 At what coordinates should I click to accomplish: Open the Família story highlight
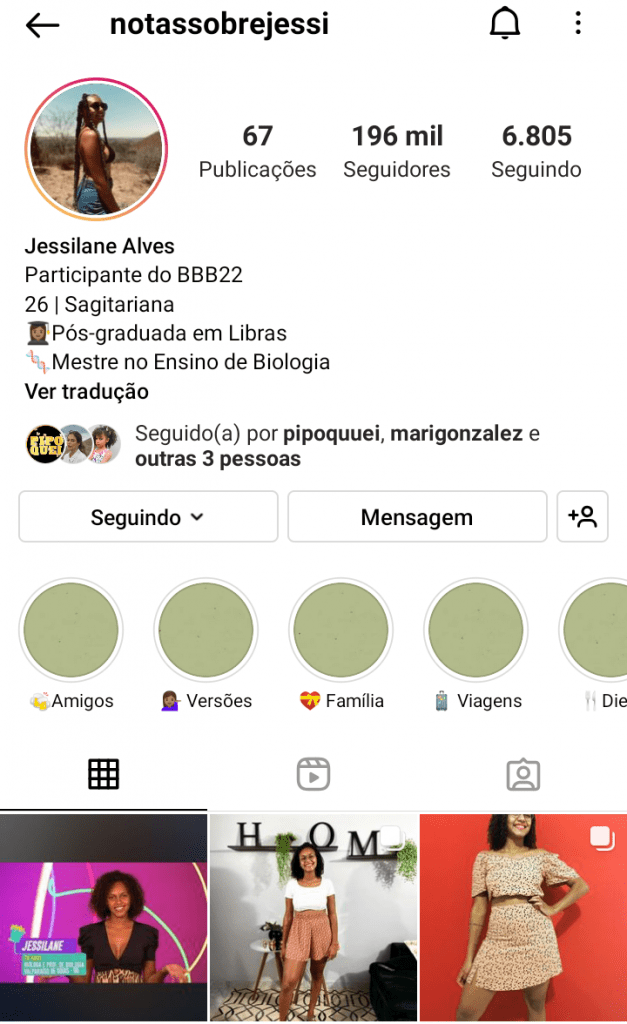[x=341, y=631]
